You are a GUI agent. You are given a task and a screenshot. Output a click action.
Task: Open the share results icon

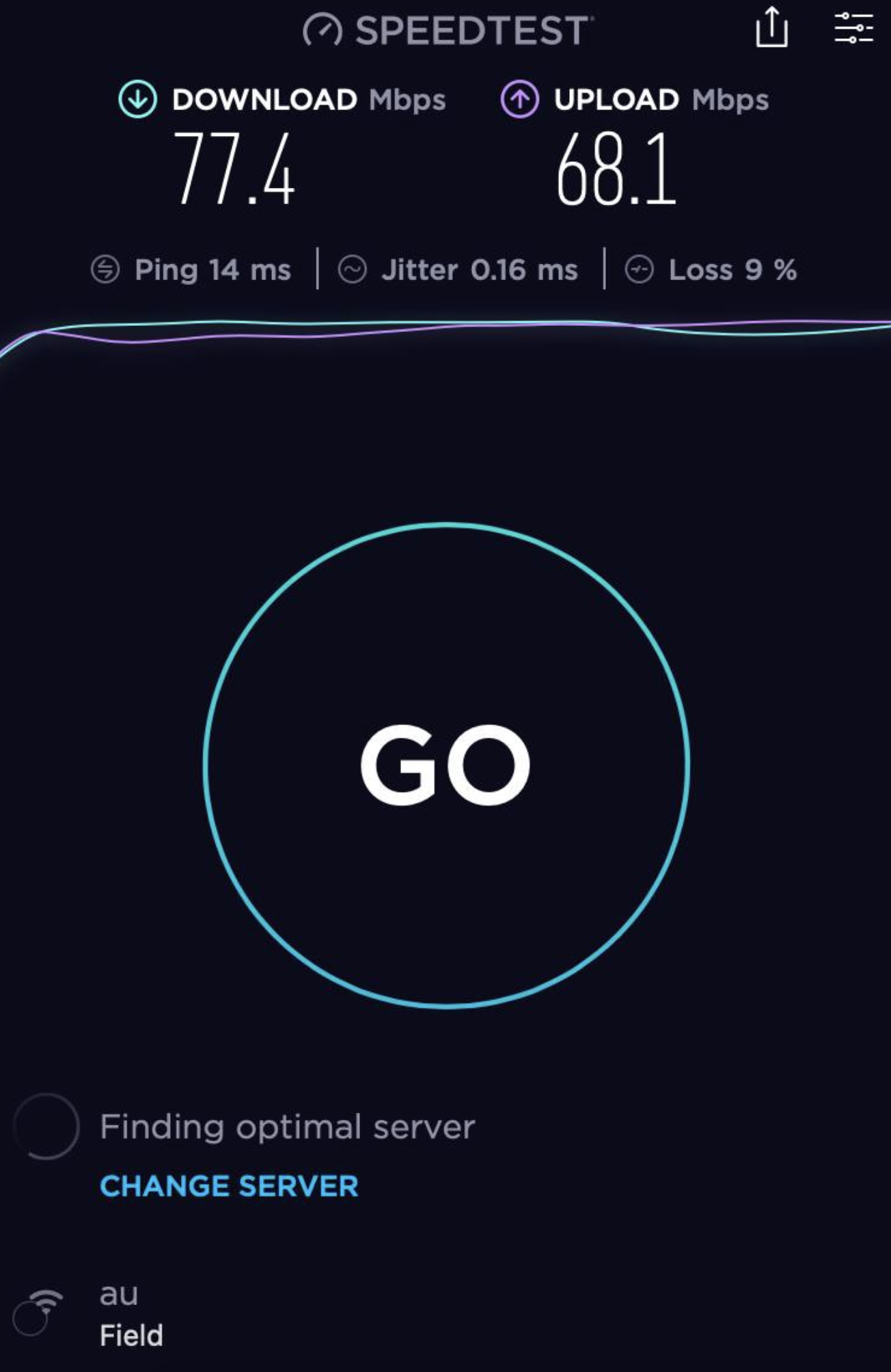771,29
